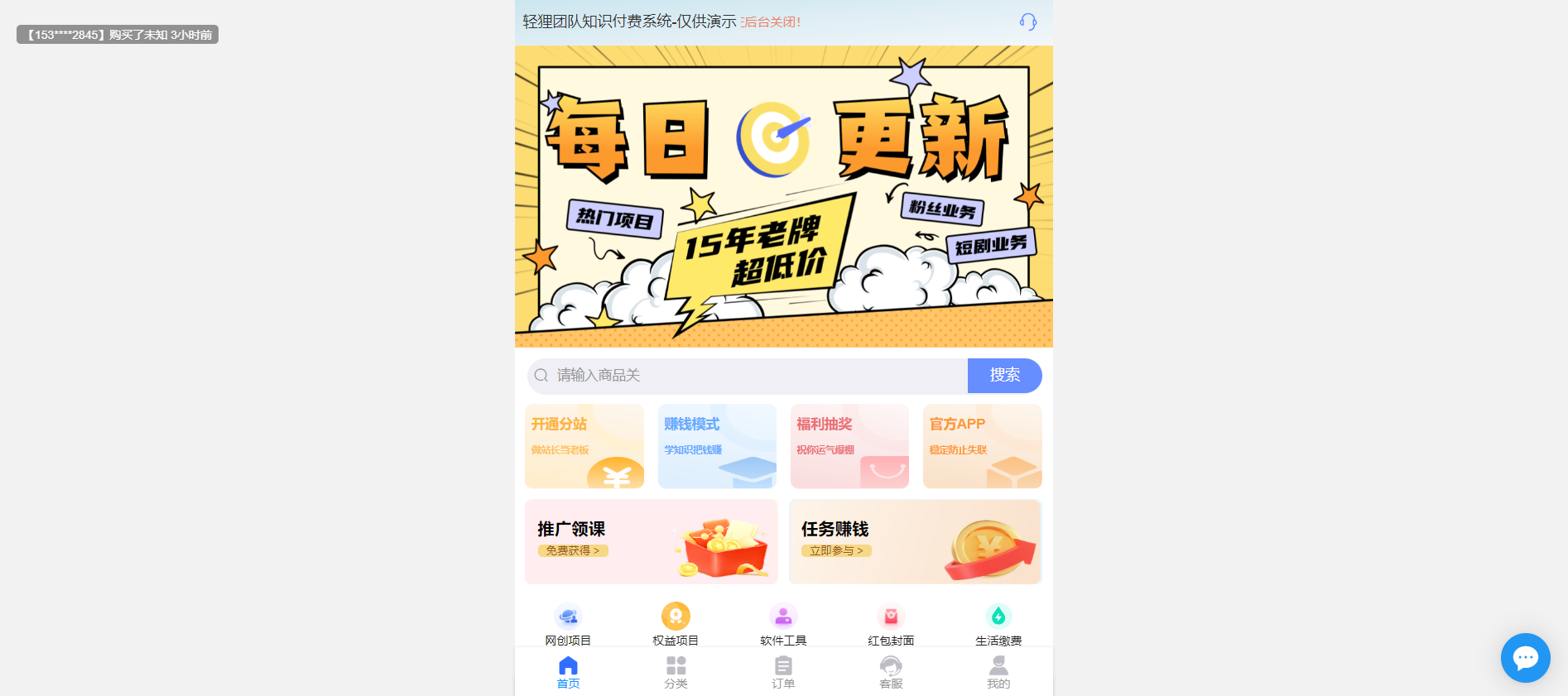Open the 官方APP card
Viewport: 1568px width, 696px height.
(x=982, y=446)
